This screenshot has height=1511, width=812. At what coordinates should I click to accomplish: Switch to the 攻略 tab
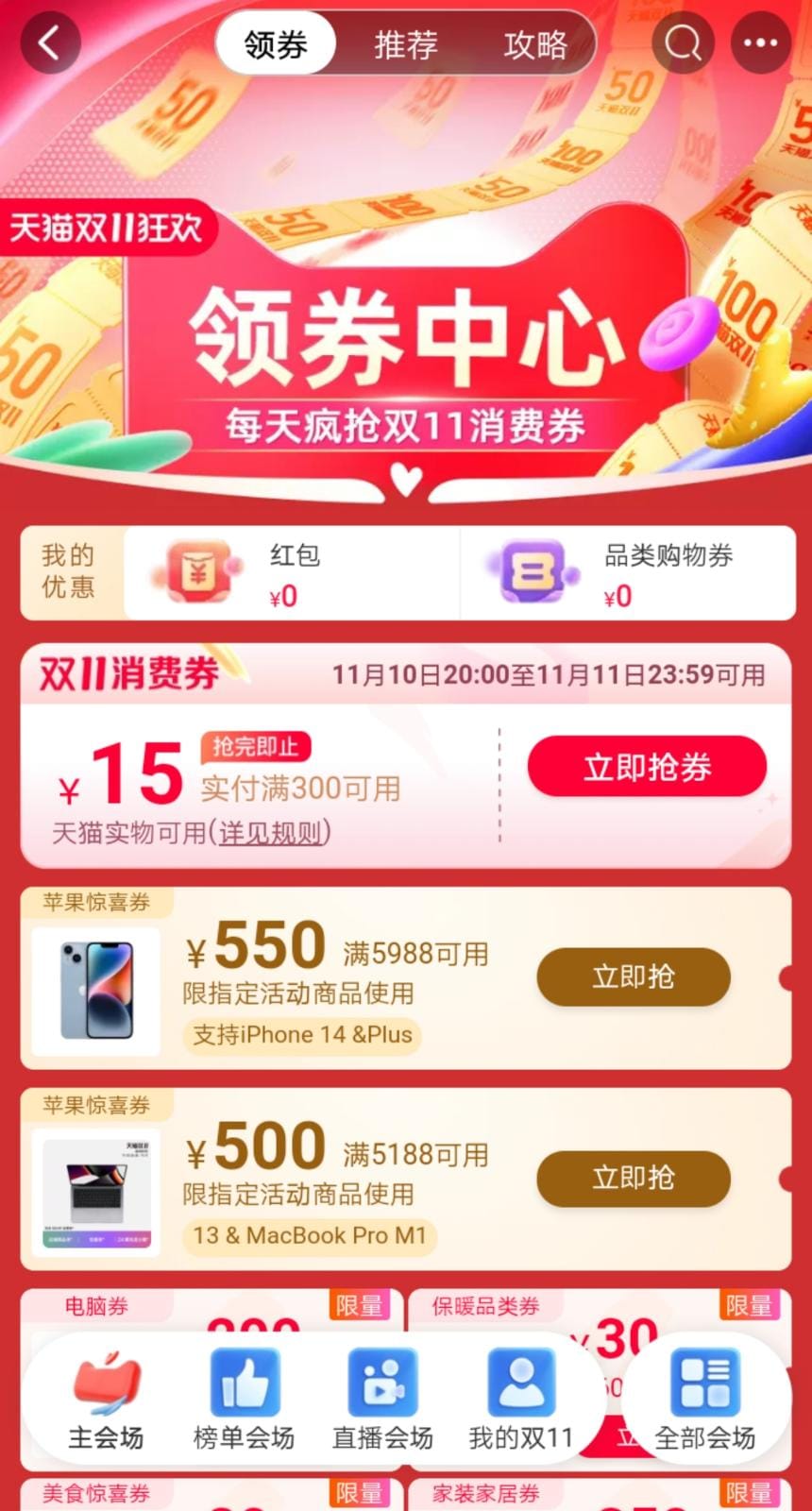(535, 44)
